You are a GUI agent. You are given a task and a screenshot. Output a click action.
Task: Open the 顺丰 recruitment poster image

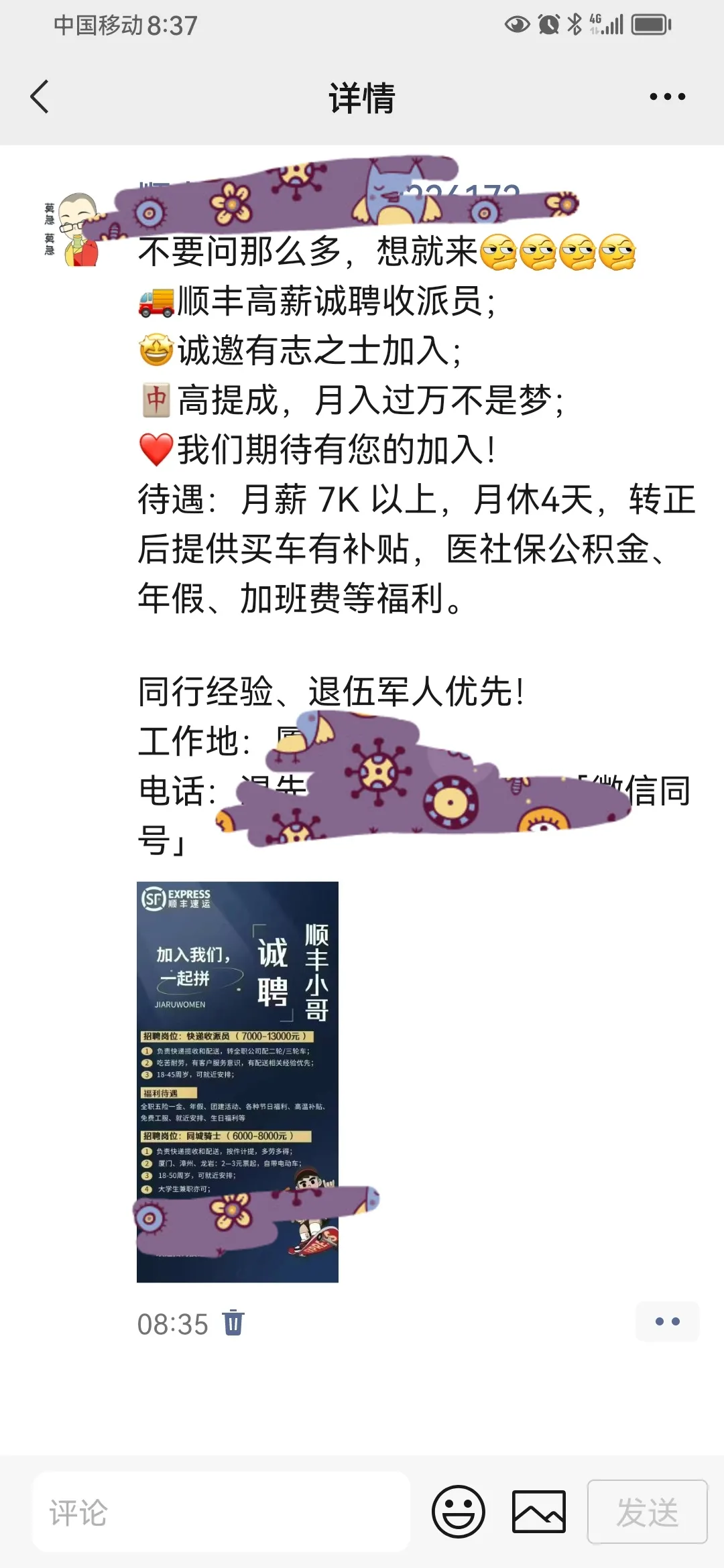237,1082
